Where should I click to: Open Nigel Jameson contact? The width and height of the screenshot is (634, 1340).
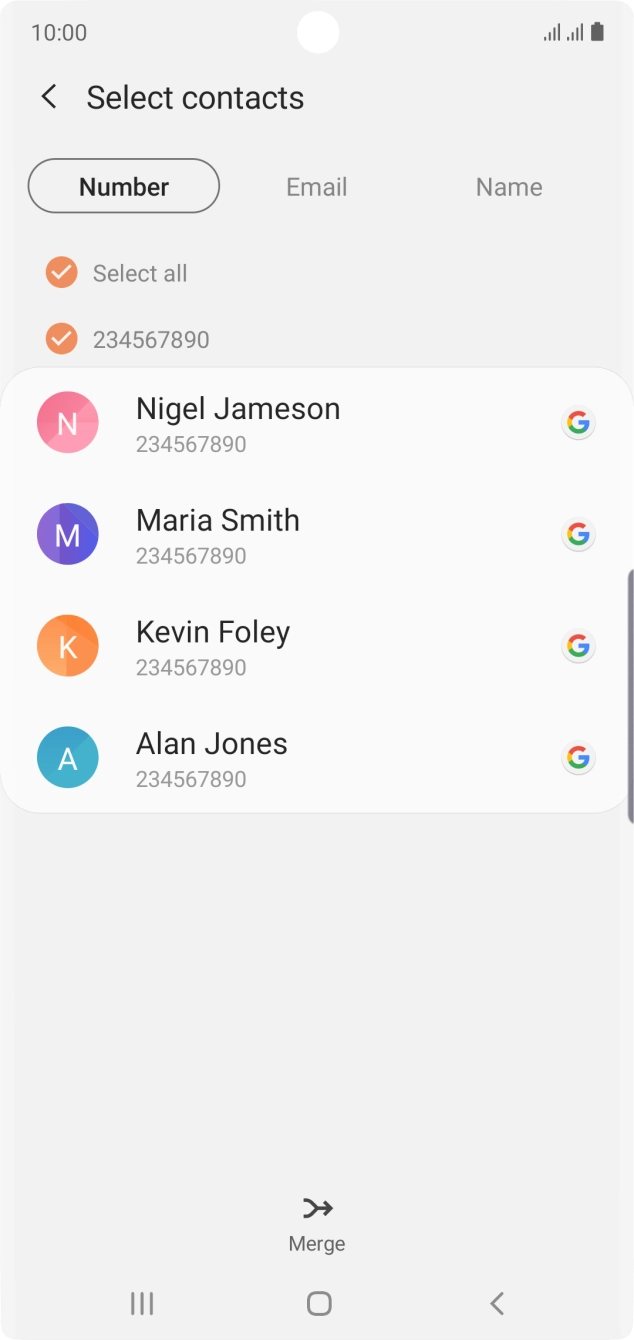[x=317, y=424]
